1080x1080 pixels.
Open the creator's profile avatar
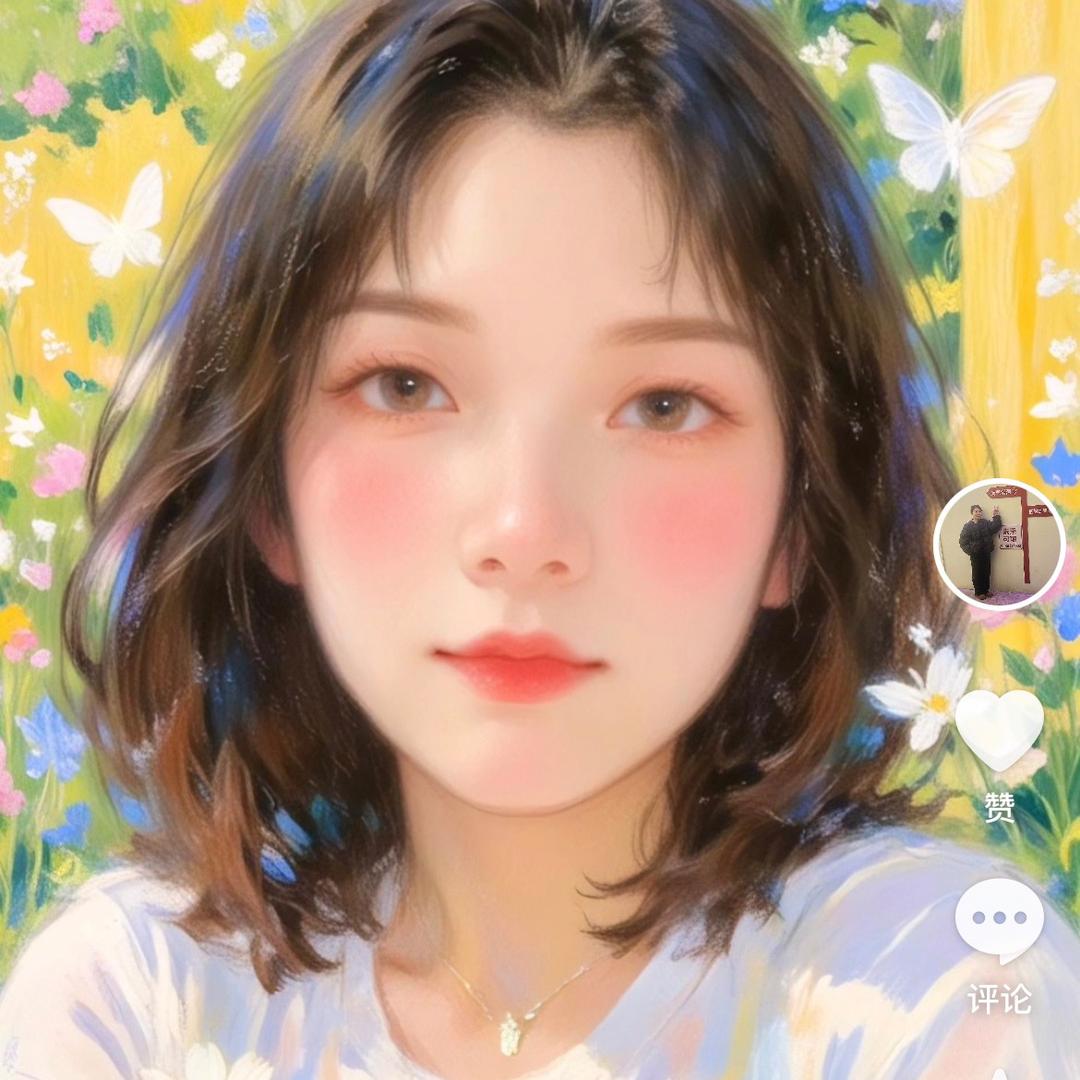tap(997, 545)
